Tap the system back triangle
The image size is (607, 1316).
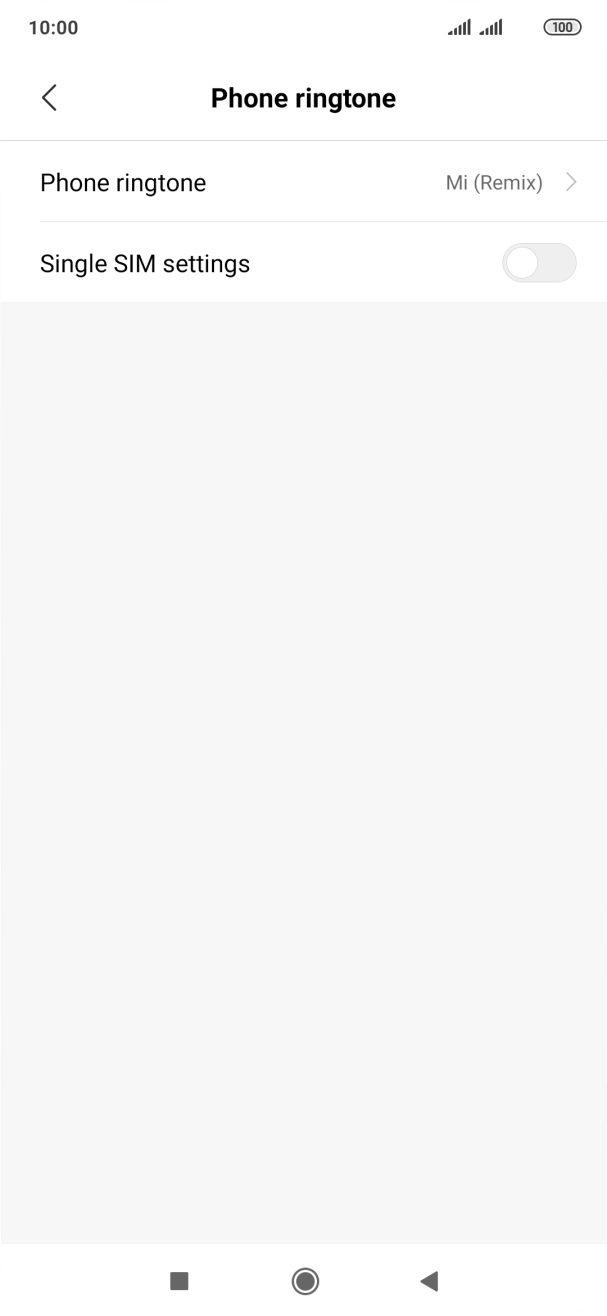tap(429, 1280)
